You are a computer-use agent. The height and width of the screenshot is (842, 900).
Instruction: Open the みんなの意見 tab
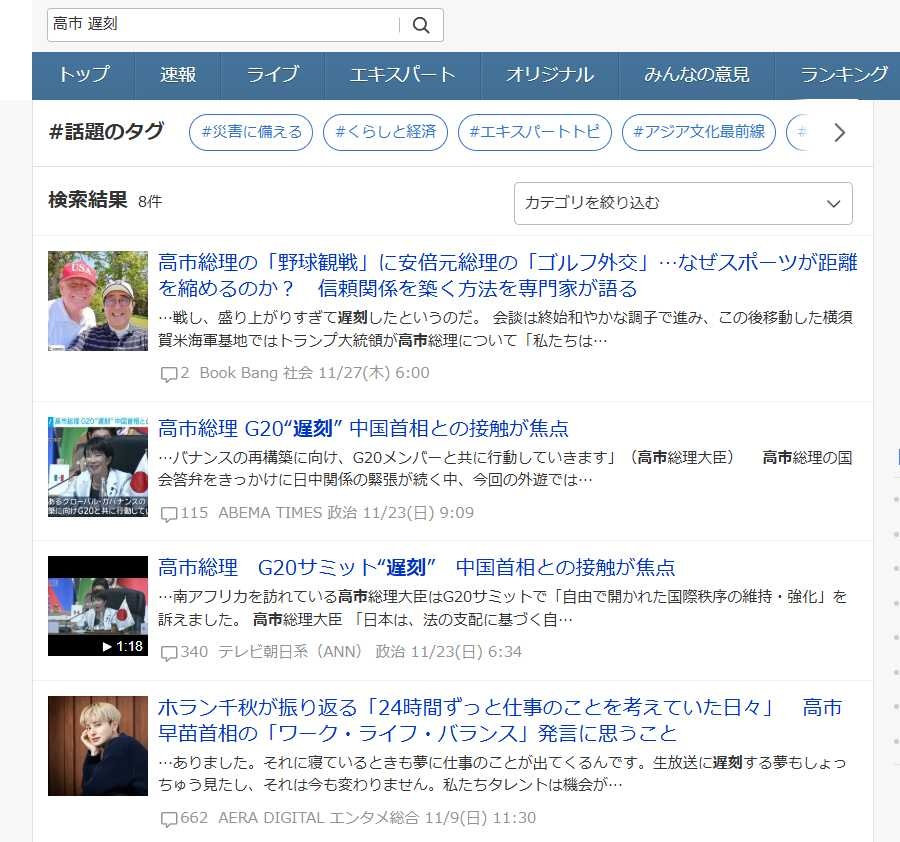696,75
